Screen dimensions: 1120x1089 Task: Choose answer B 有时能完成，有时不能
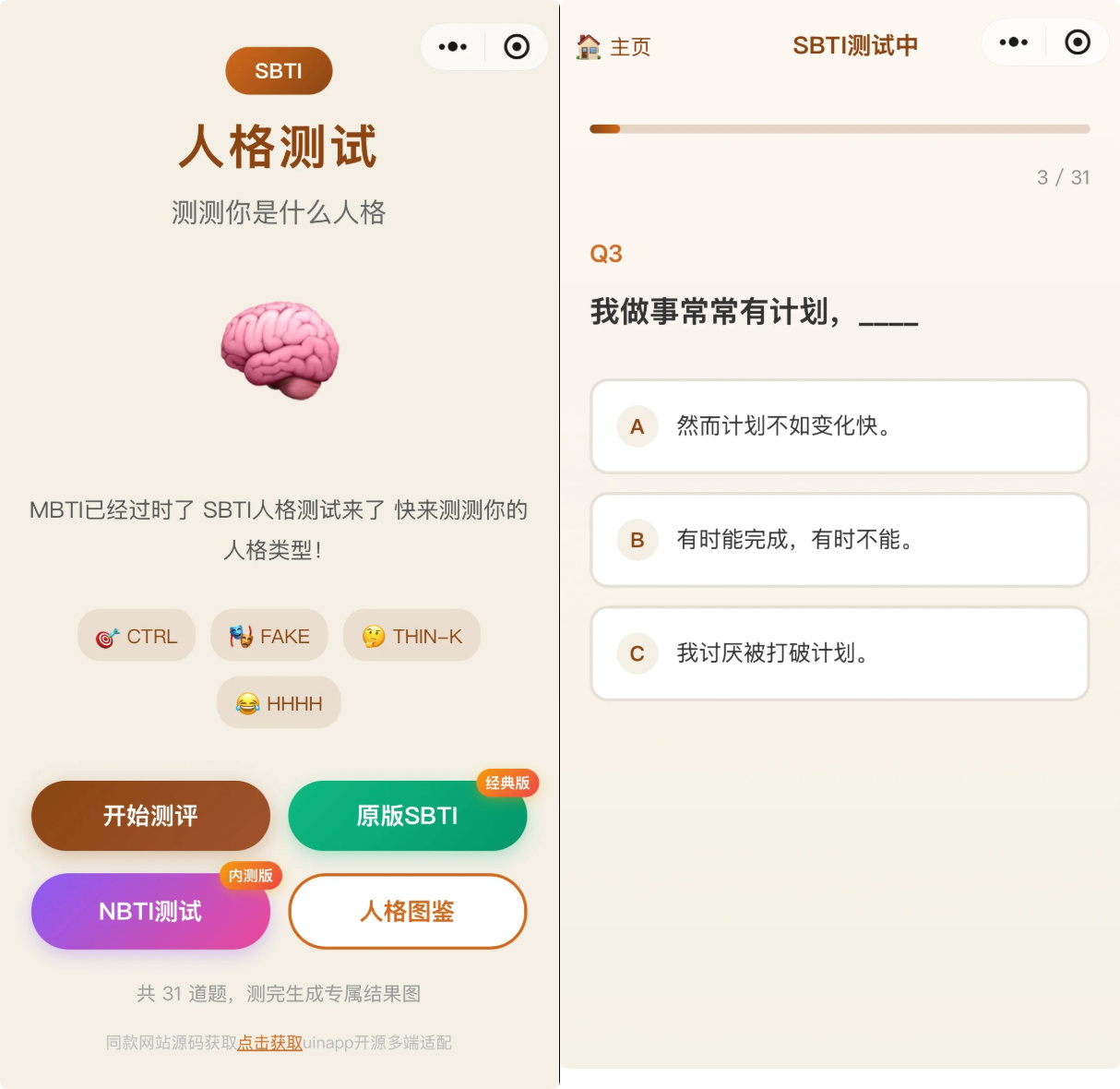[x=840, y=540]
